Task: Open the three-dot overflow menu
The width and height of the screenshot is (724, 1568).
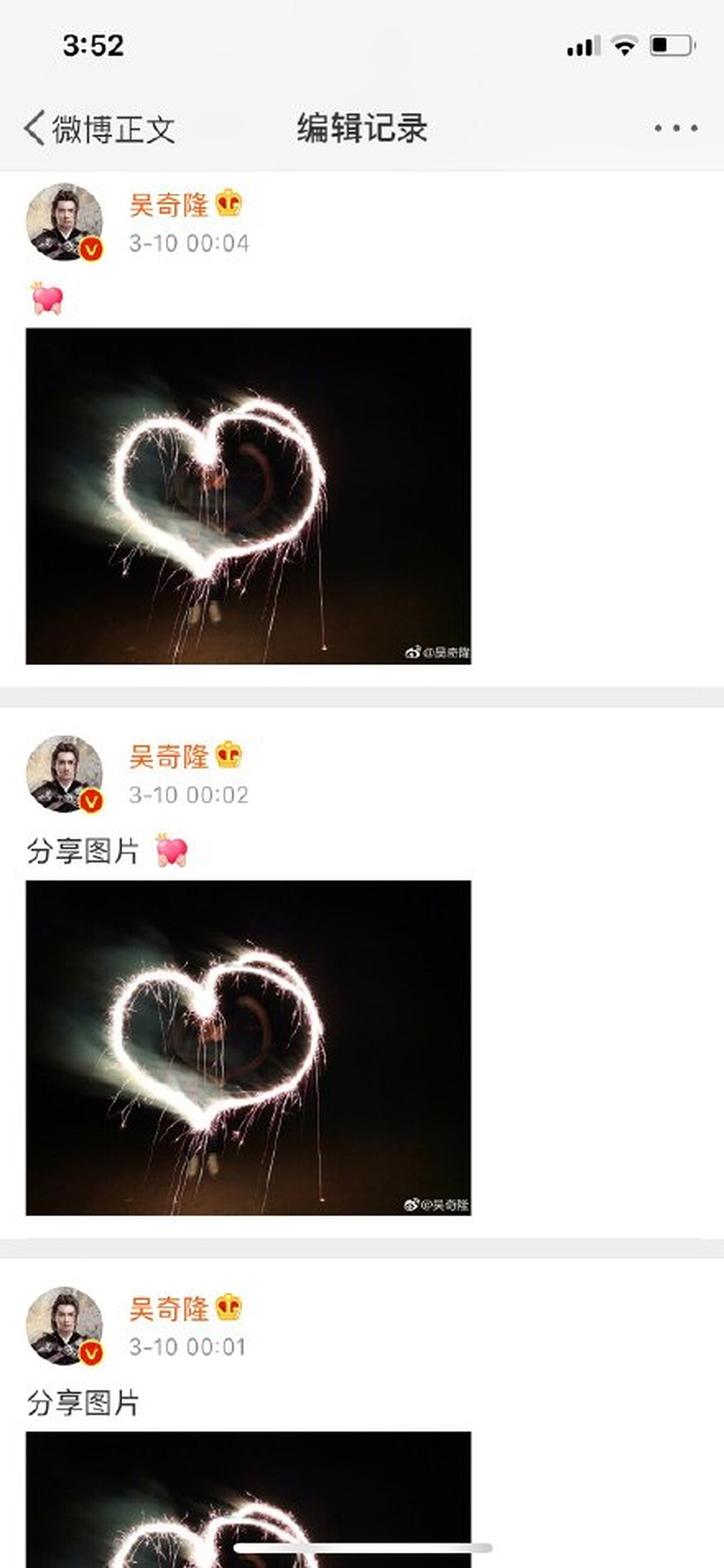Action: point(675,129)
